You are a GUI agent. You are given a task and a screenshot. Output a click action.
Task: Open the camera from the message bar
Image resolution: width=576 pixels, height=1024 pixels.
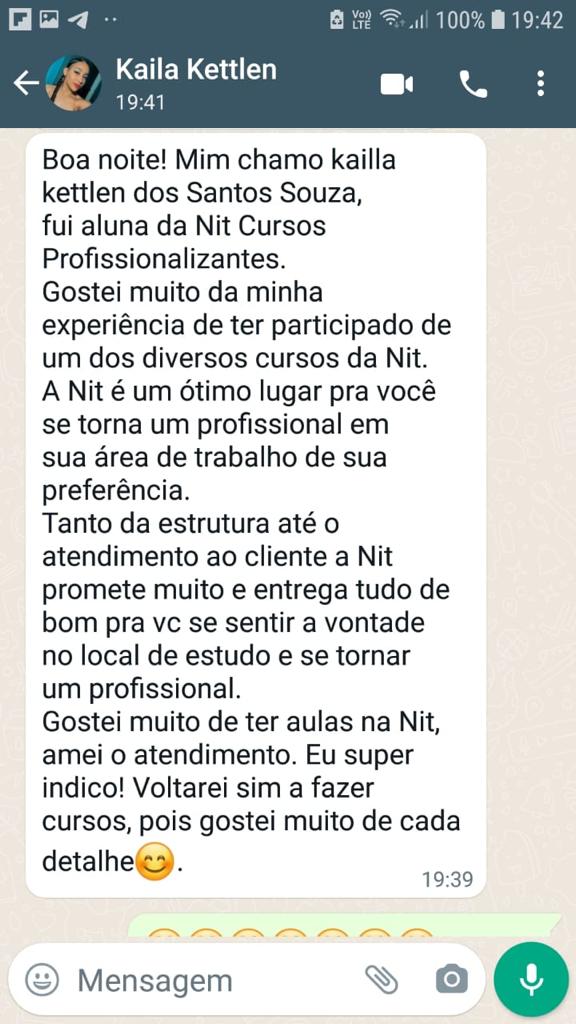click(451, 979)
